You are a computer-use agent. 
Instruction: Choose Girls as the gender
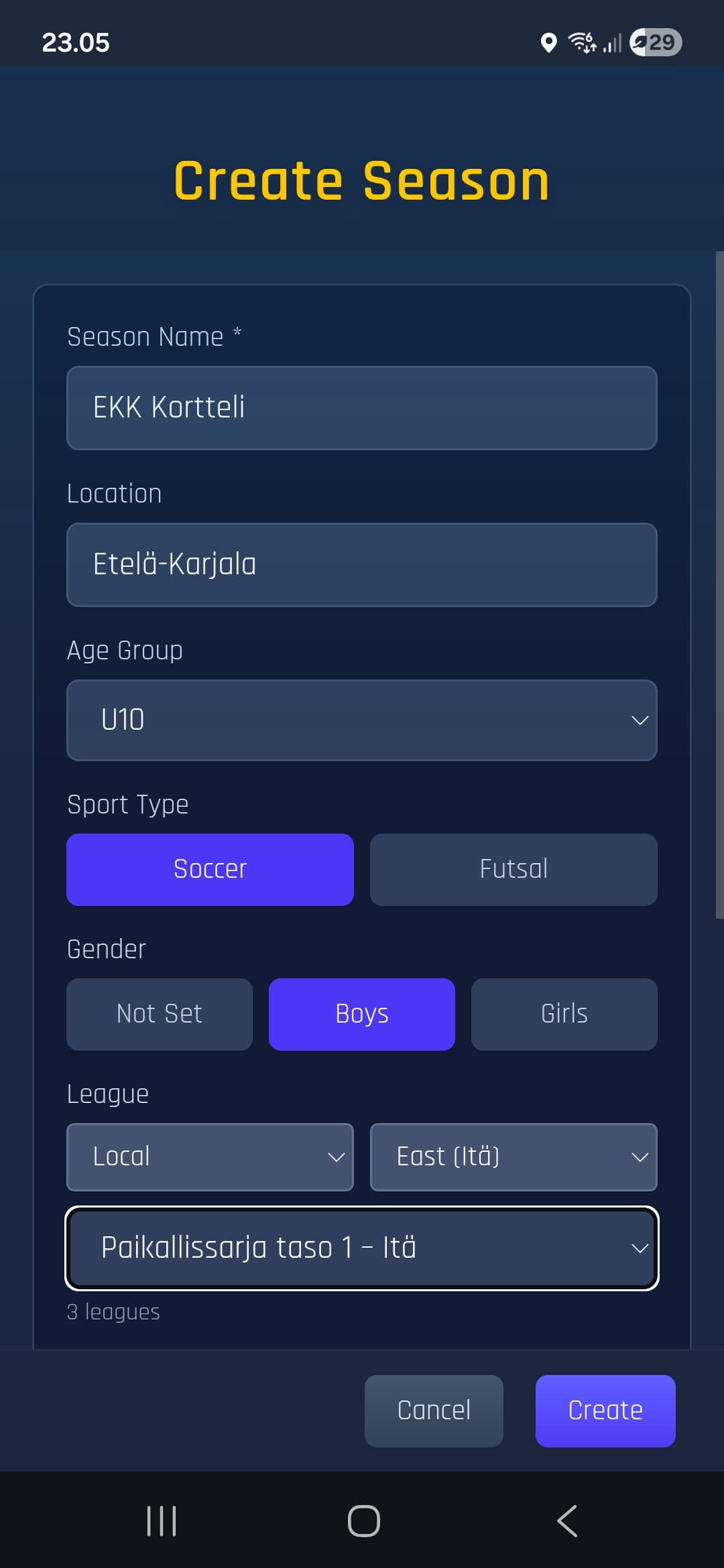pyautogui.click(x=564, y=1013)
